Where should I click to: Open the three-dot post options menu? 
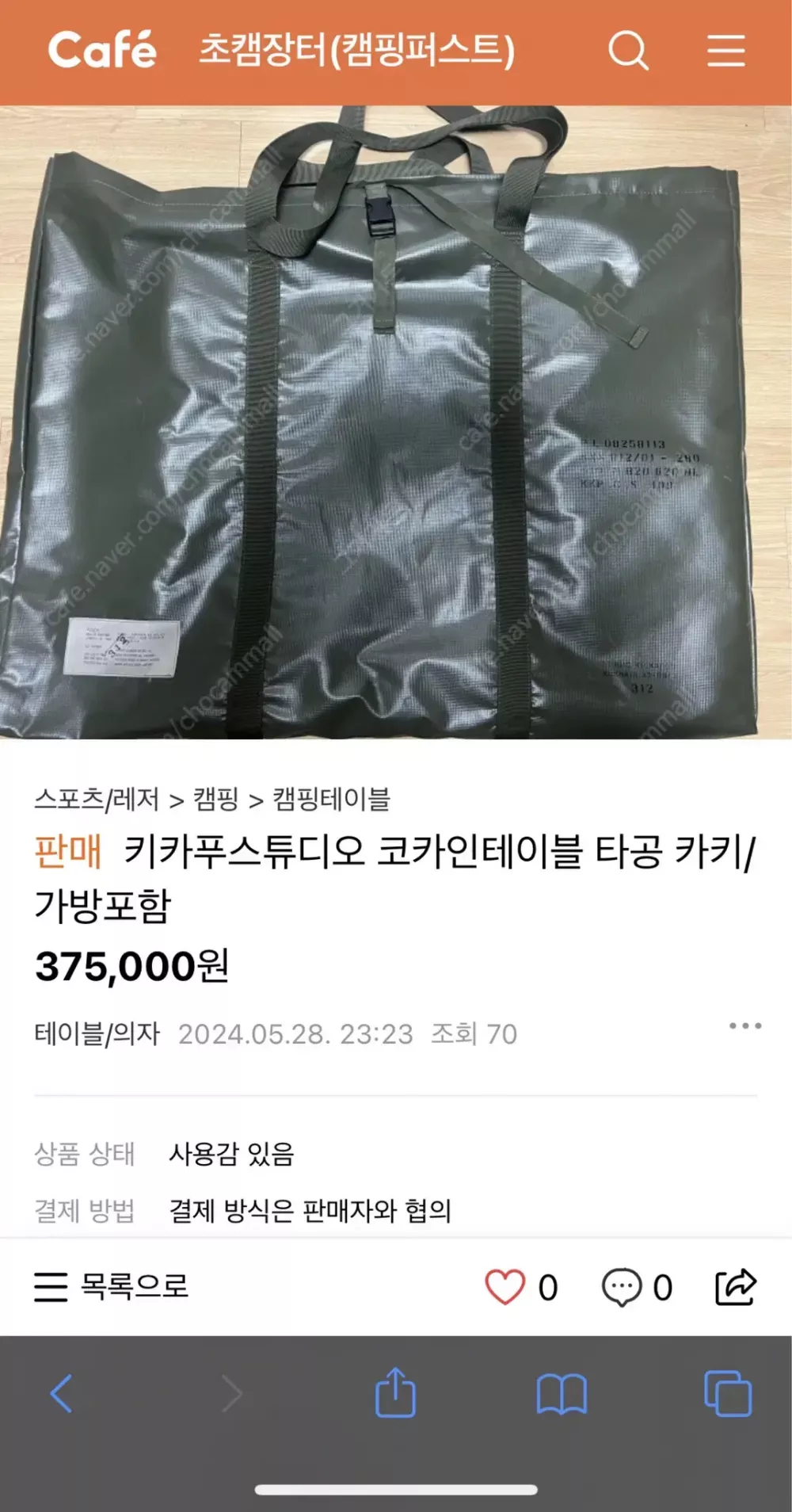(745, 1026)
